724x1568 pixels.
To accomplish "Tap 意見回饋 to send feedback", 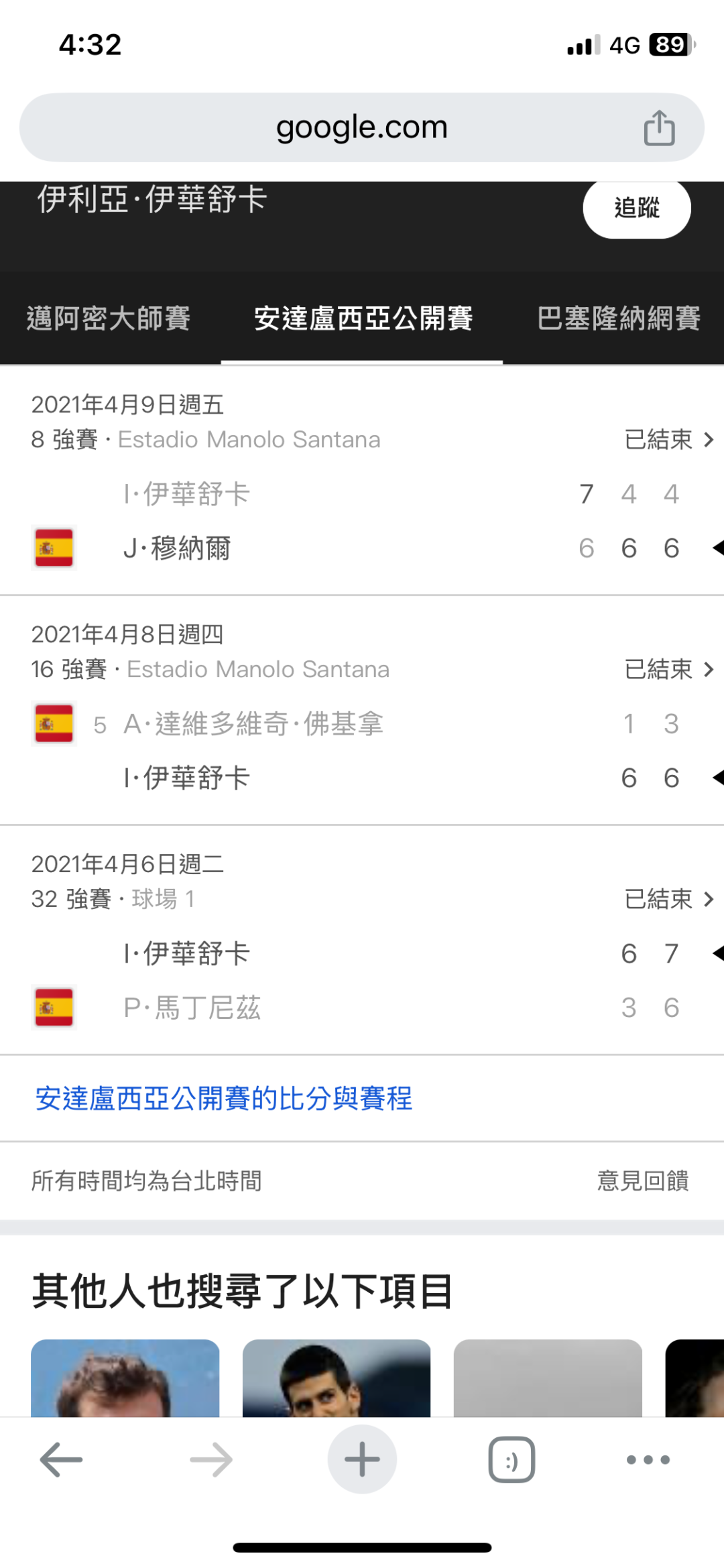I will 642,1181.
